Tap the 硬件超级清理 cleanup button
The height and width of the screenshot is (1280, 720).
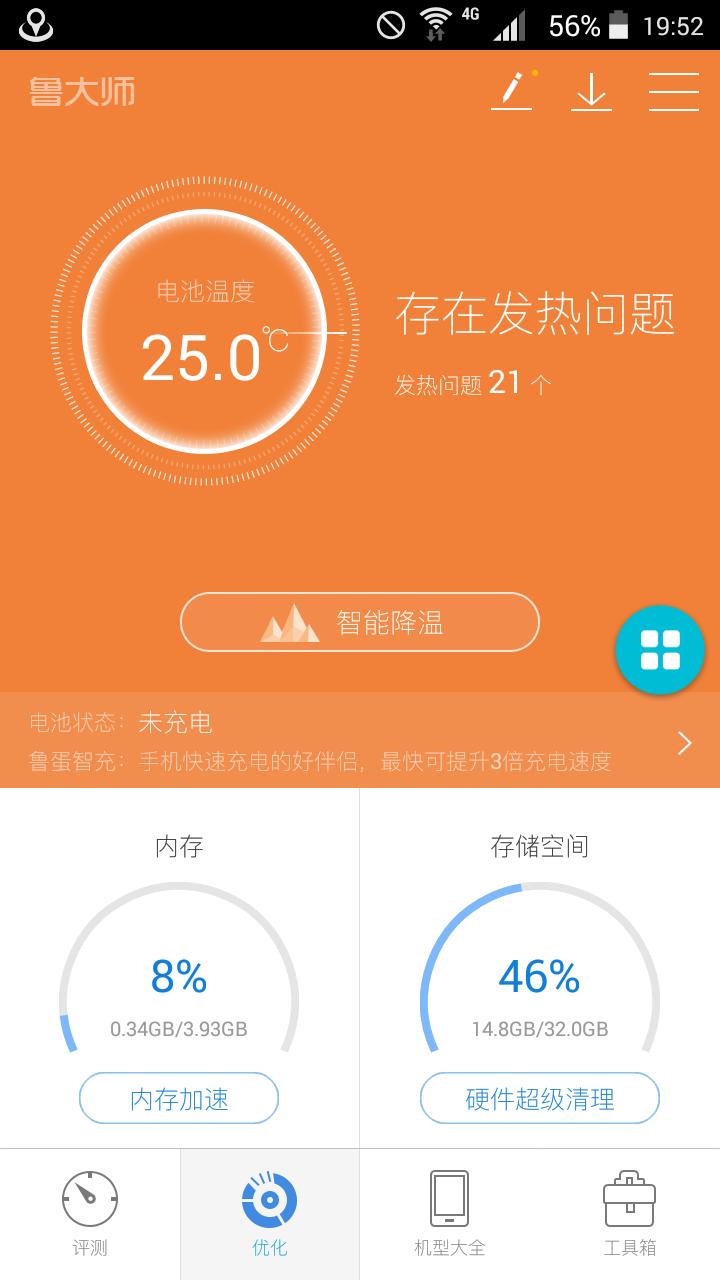pos(539,1098)
